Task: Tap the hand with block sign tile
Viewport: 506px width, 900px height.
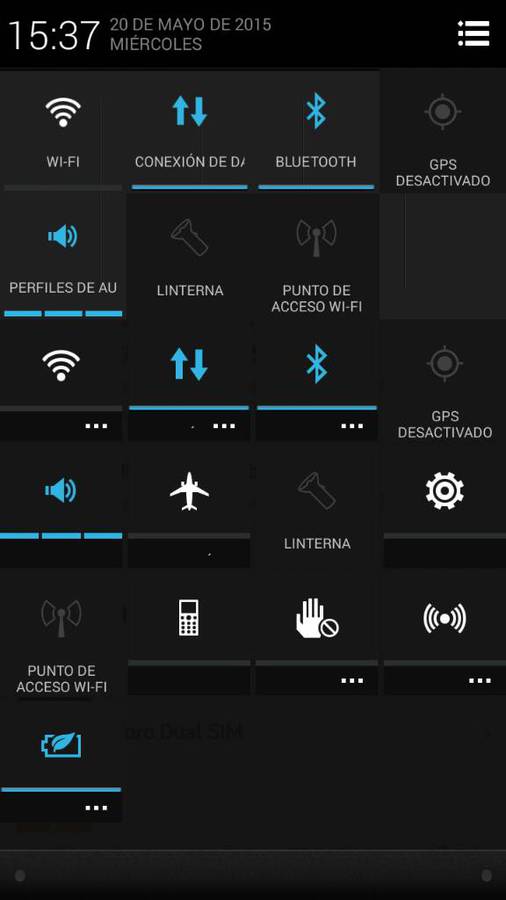Action: [317, 635]
